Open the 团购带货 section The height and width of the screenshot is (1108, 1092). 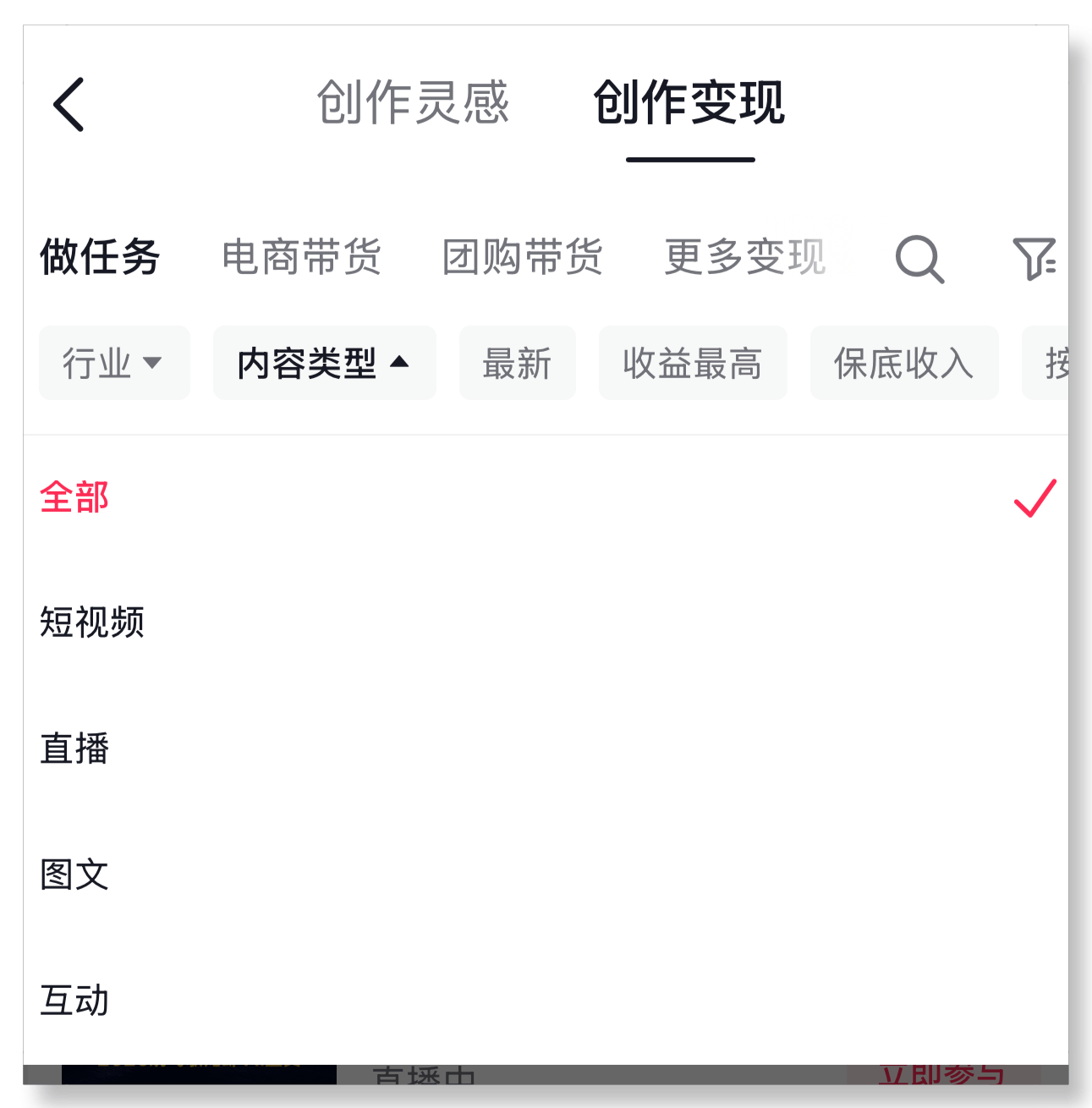point(522,257)
